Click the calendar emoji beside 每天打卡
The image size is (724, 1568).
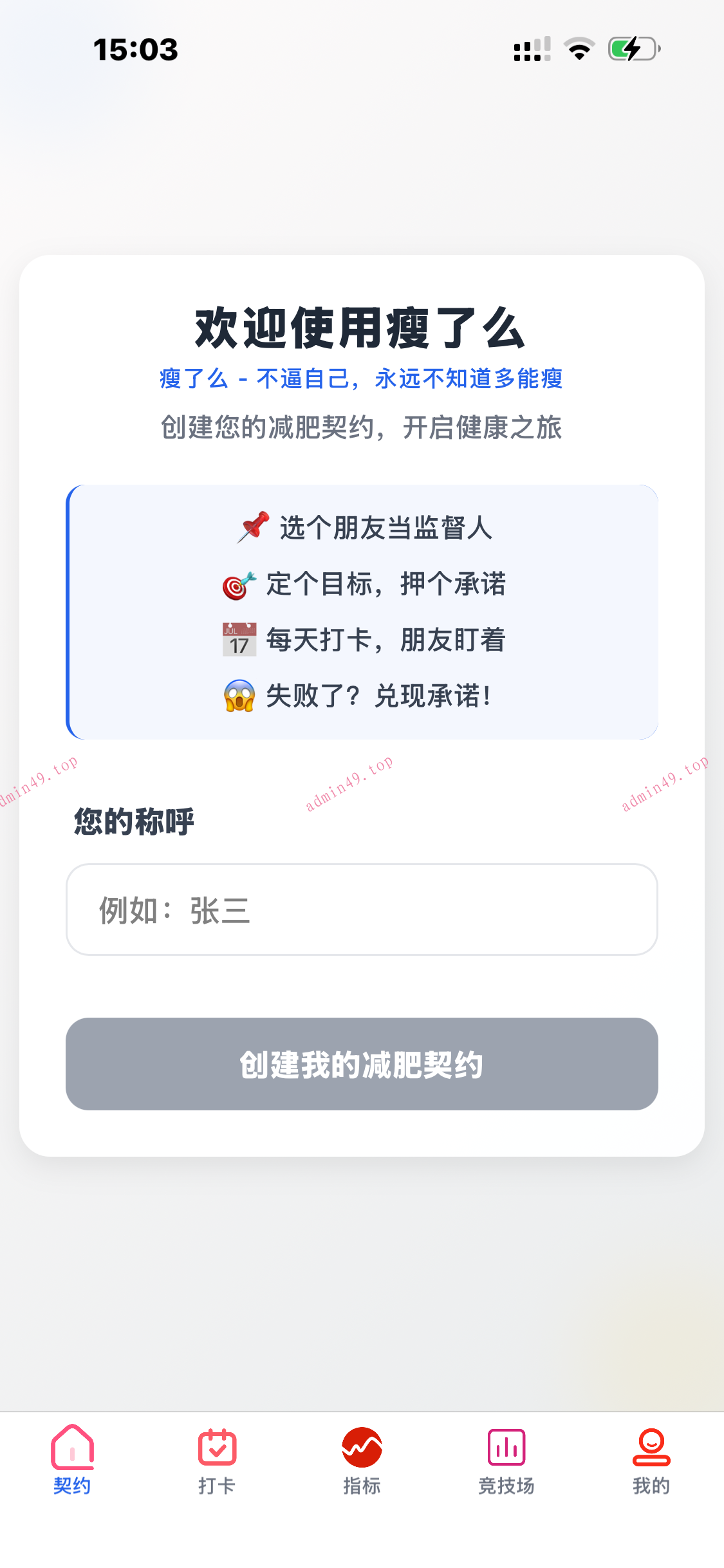pos(239,639)
